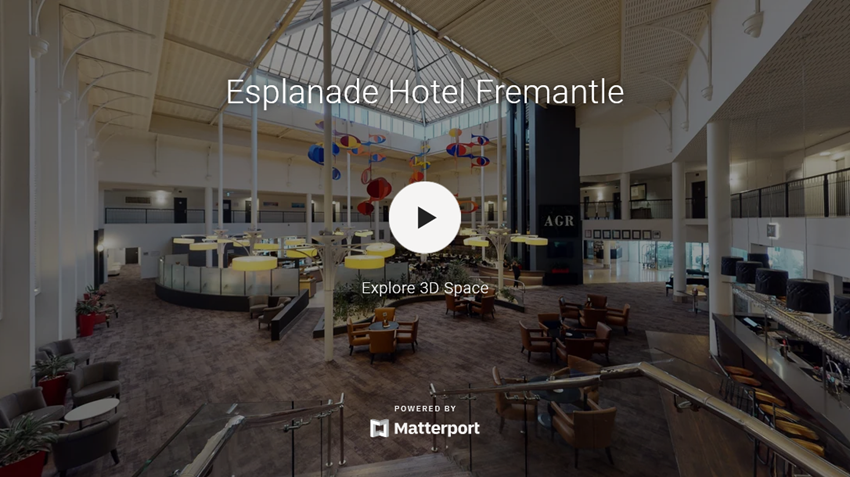Play the Esplanade Hotel 3D tour

click(425, 217)
